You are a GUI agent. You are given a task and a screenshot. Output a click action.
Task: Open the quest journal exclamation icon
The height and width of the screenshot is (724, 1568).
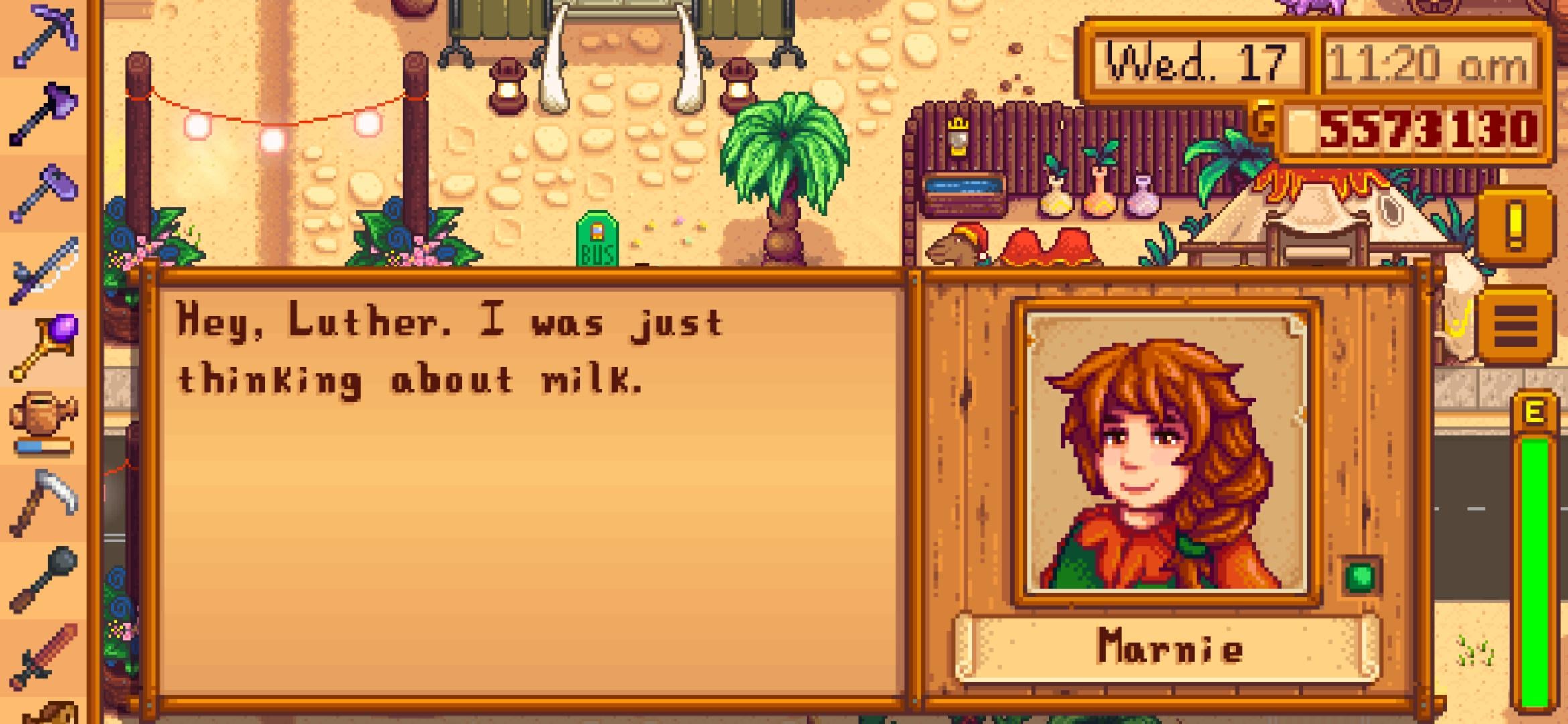pyautogui.click(x=1515, y=227)
